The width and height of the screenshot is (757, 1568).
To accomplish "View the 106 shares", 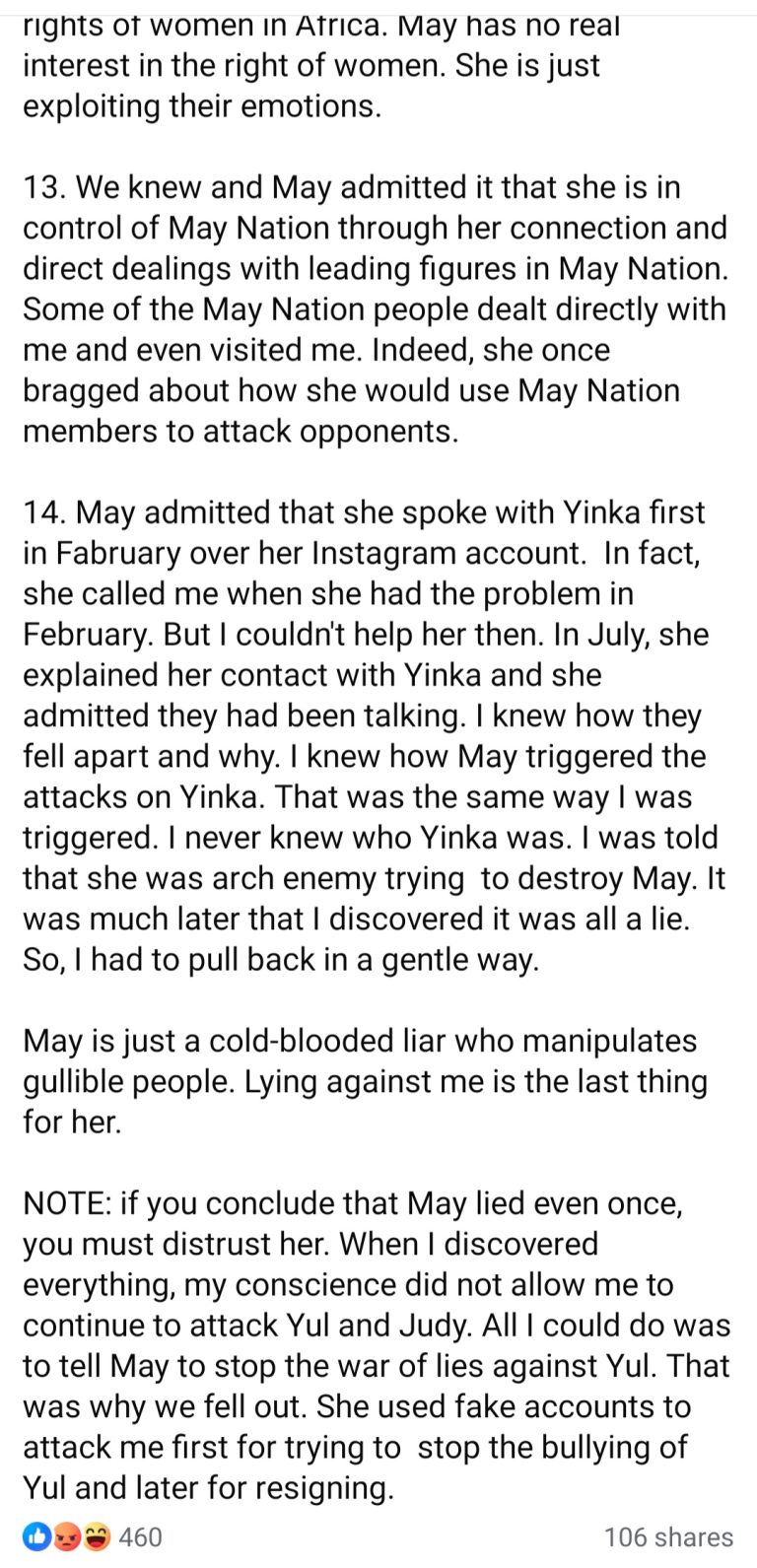I will point(668,1536).
